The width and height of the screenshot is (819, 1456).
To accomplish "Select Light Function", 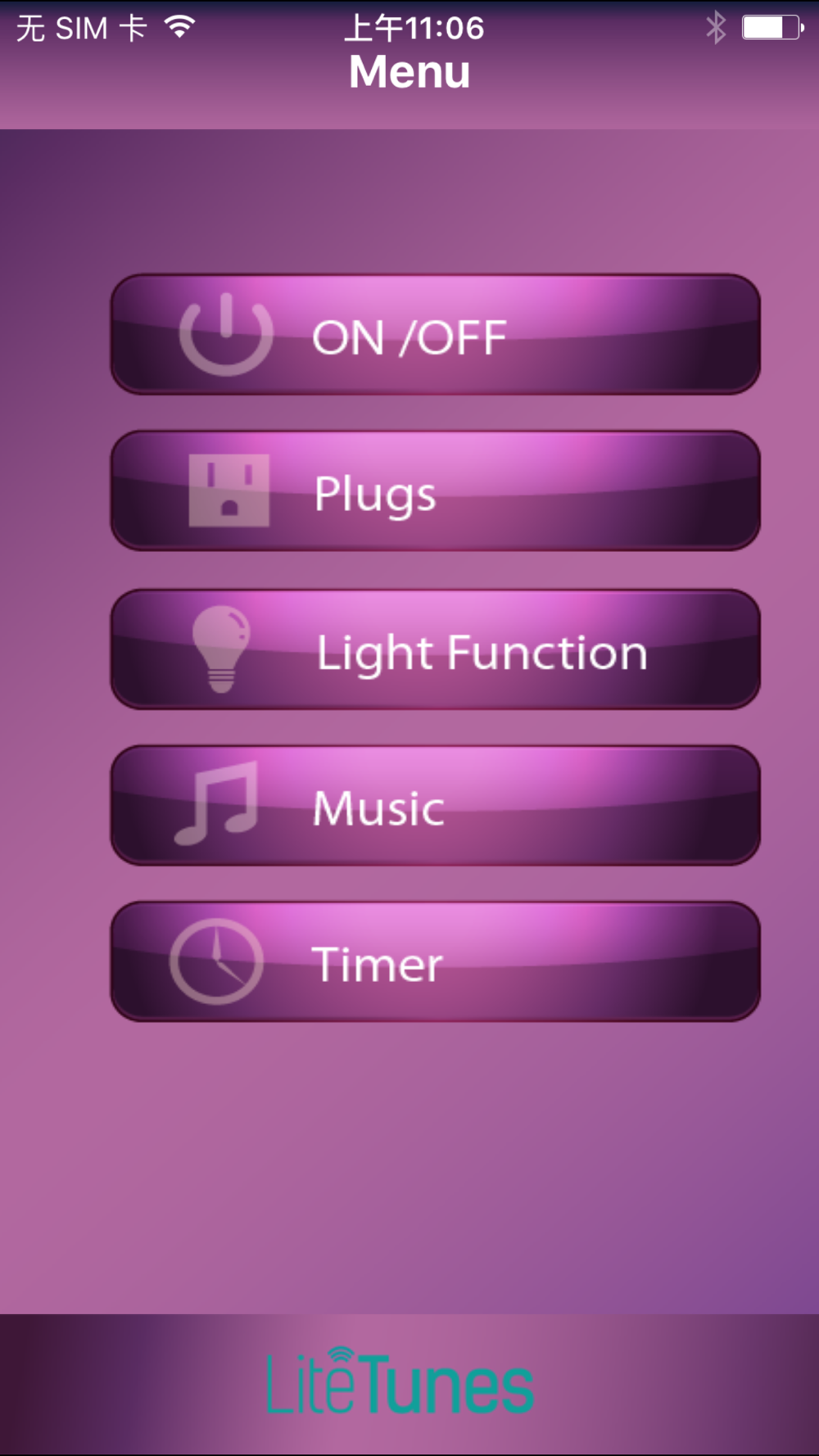I will (435, 649).
